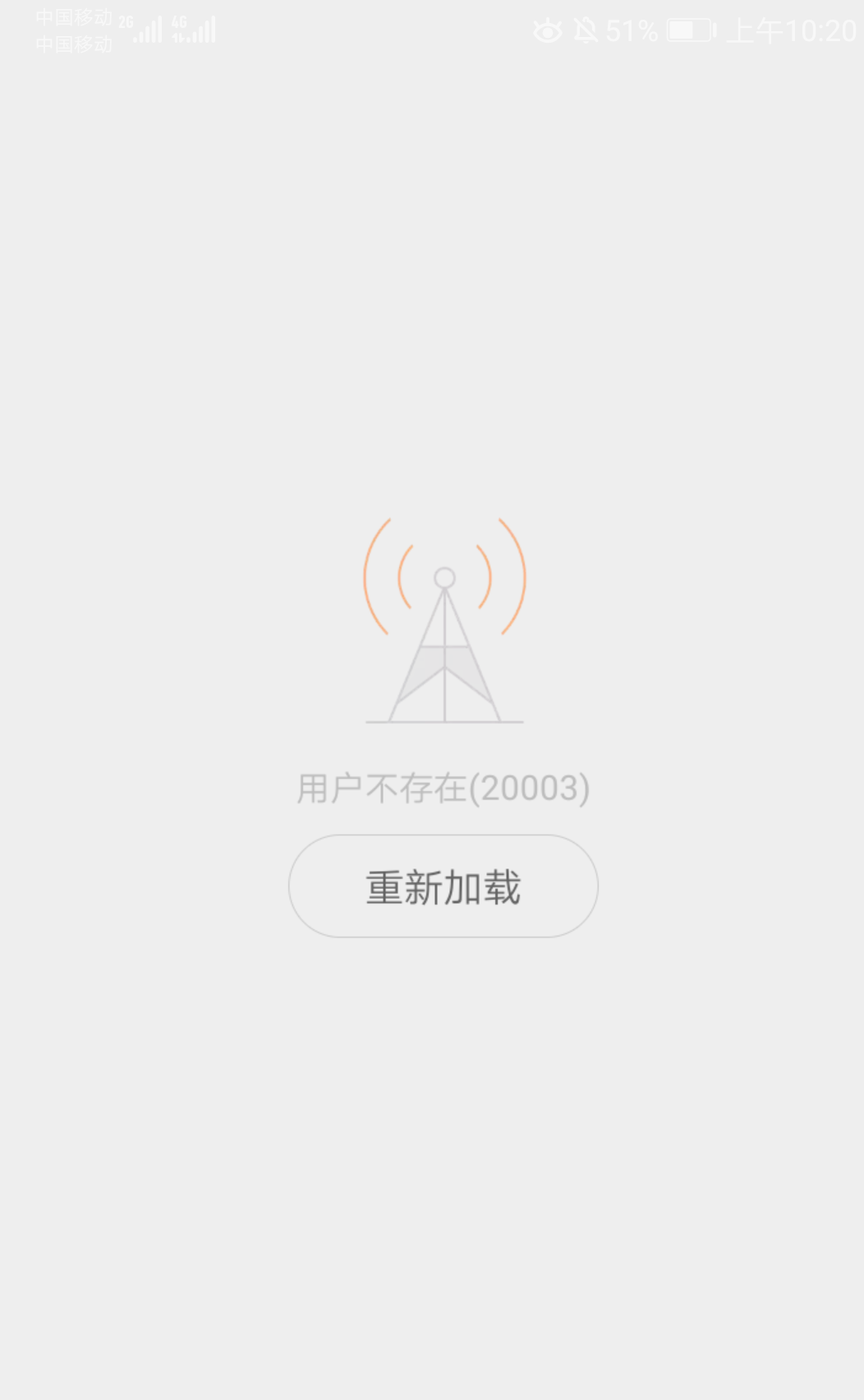Select the 2G signal strength bars
The width and height of the screenshot is (864, 1400).
(148, 30)
